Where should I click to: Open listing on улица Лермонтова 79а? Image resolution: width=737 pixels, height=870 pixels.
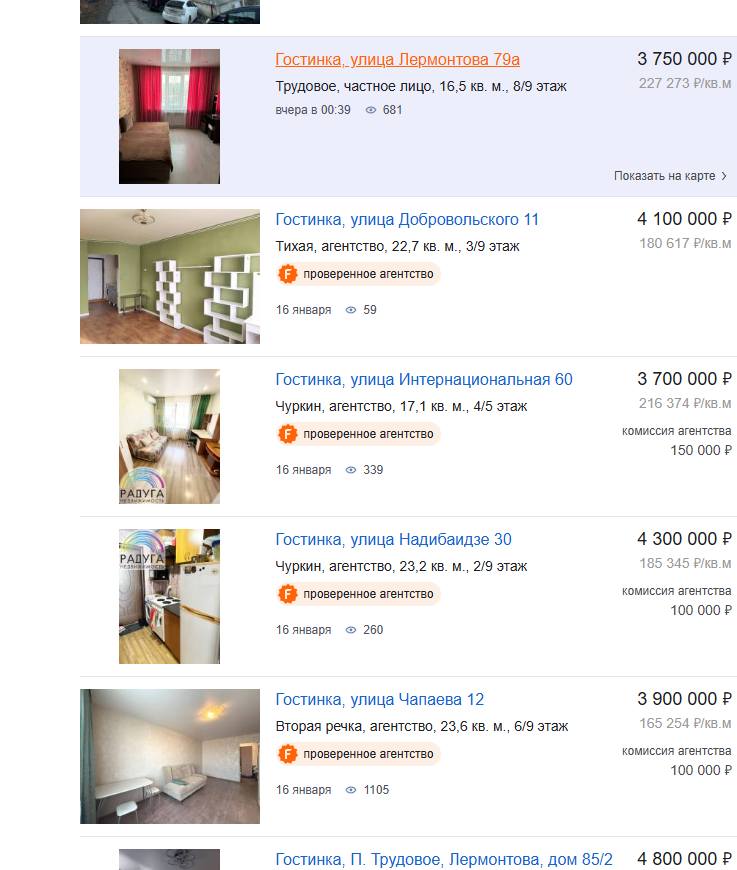point(397,60)
